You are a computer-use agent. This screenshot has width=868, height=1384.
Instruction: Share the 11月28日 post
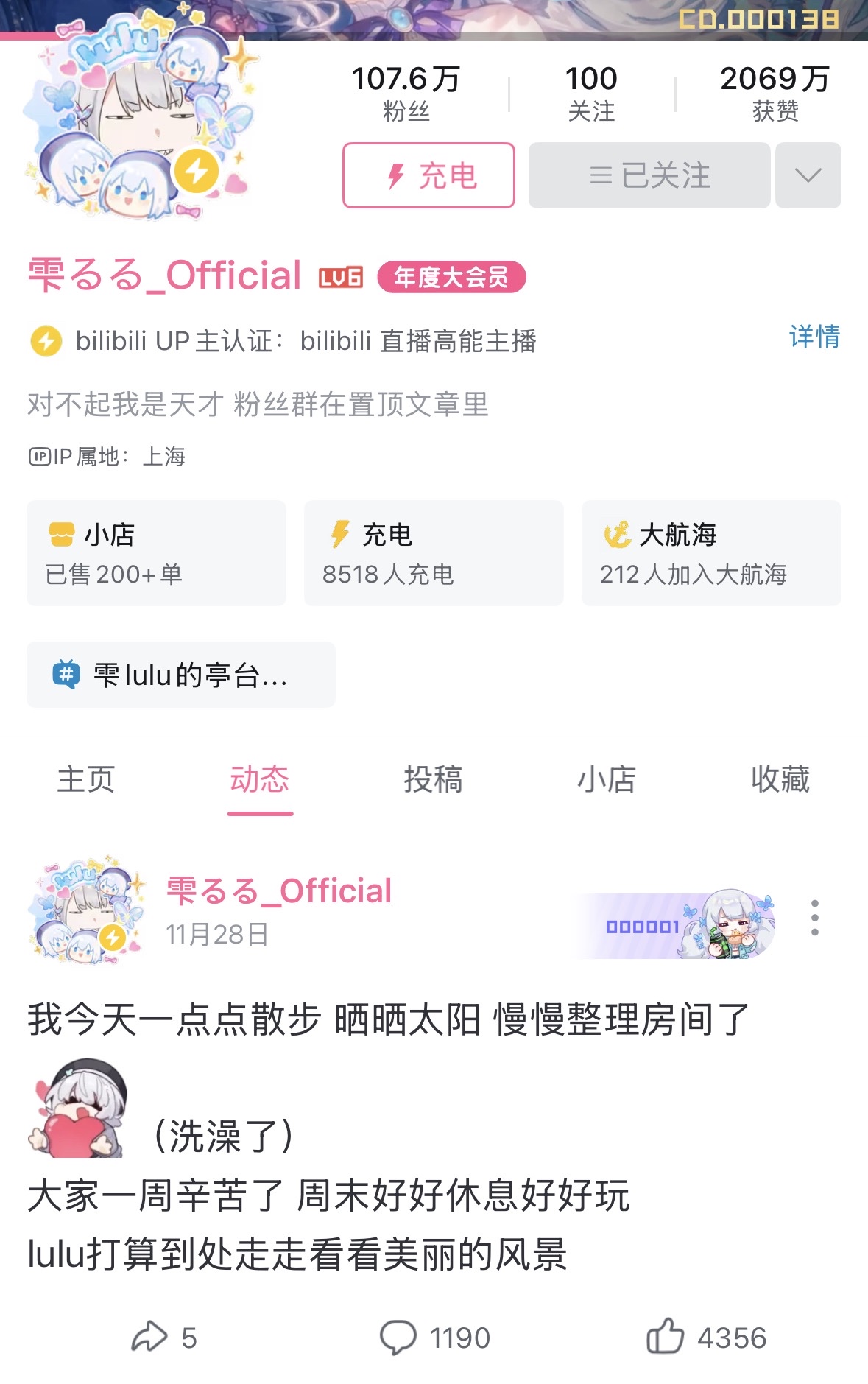coord(163,1337)
